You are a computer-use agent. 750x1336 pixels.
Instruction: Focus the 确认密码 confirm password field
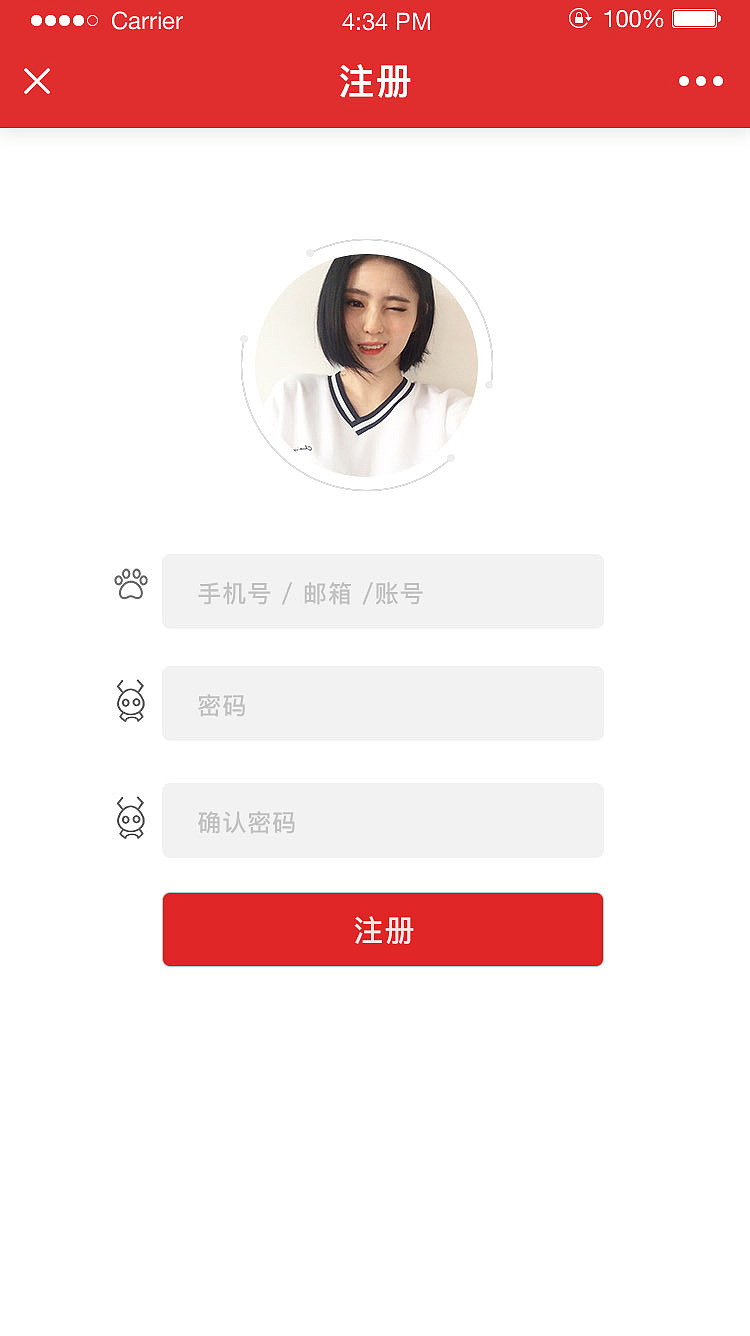pyautogui.click(x=382, y=820)
